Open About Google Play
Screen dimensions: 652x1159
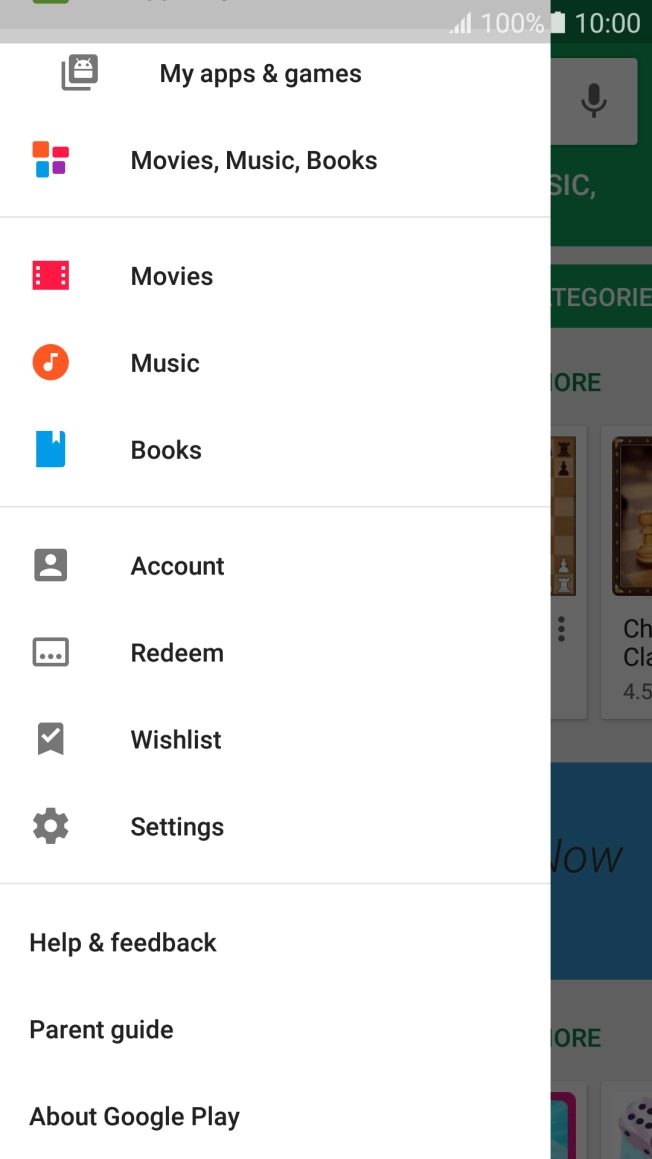click(135, 1118)
